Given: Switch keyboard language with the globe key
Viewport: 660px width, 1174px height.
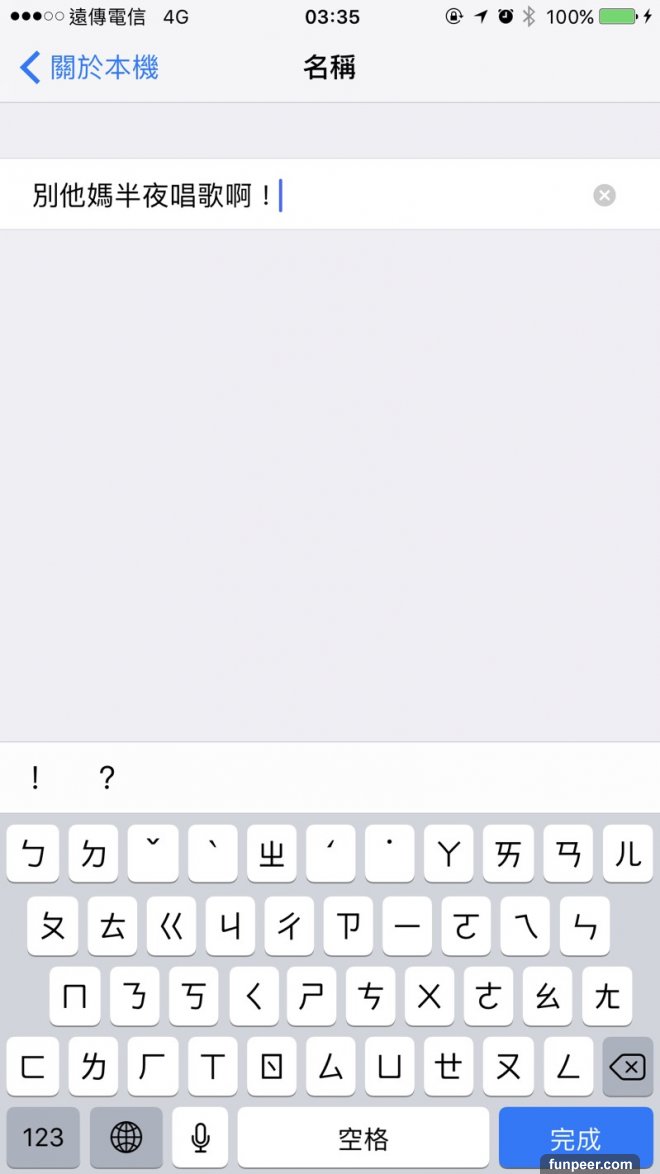Looking at the screenshot, I should click(126, 1137).
